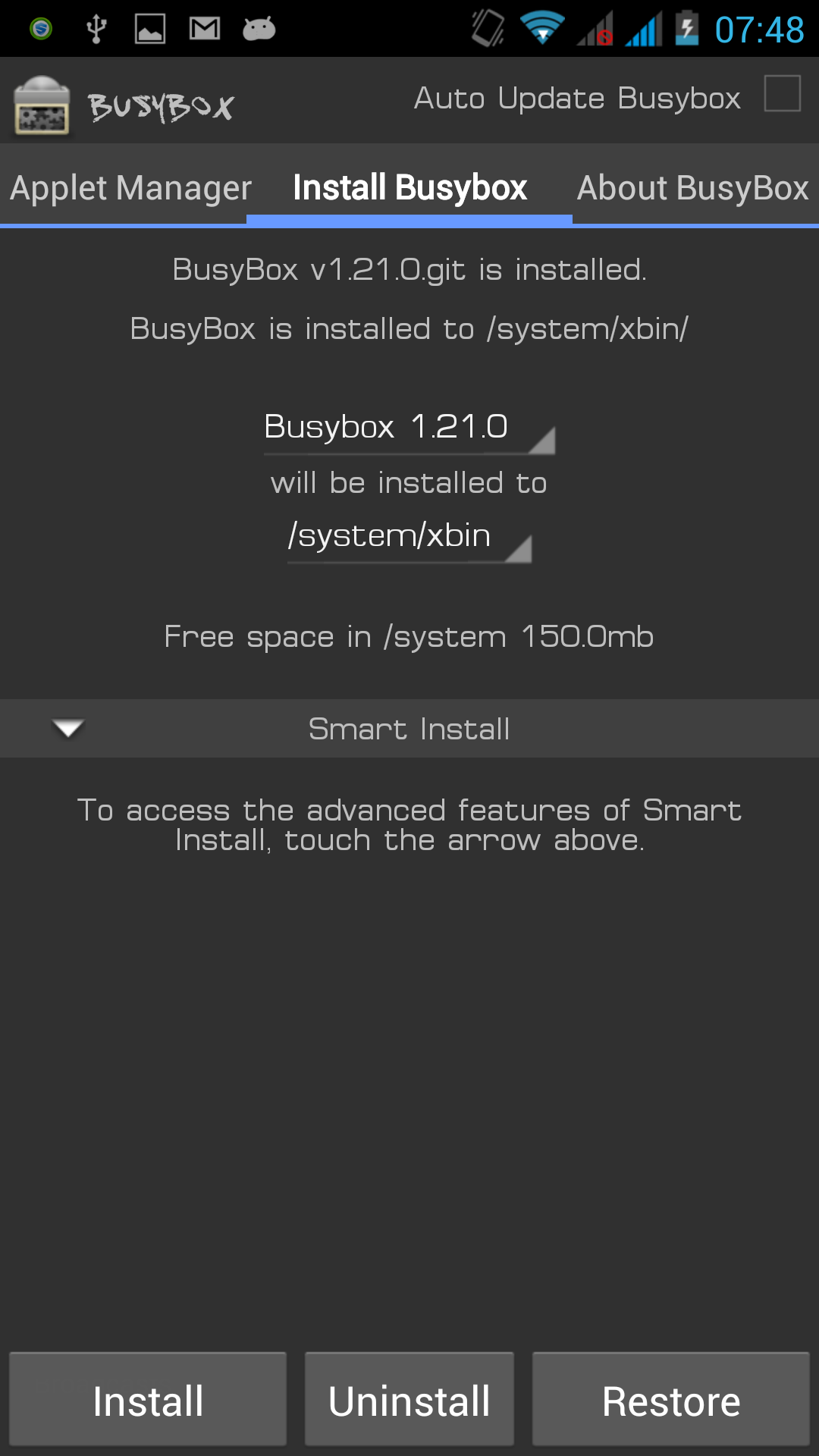Switch to the Applet Manager tab
Image resolution: width=819 pixels, height=1456 pixels.
[130, 187]
